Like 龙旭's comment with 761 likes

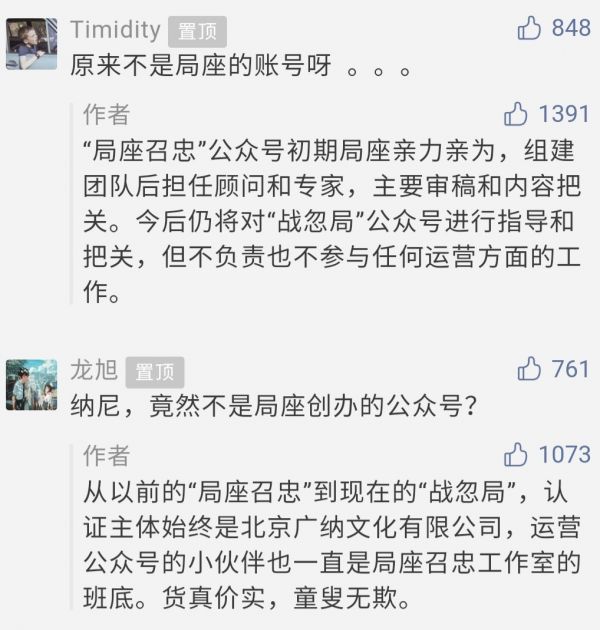click(529, 370)
